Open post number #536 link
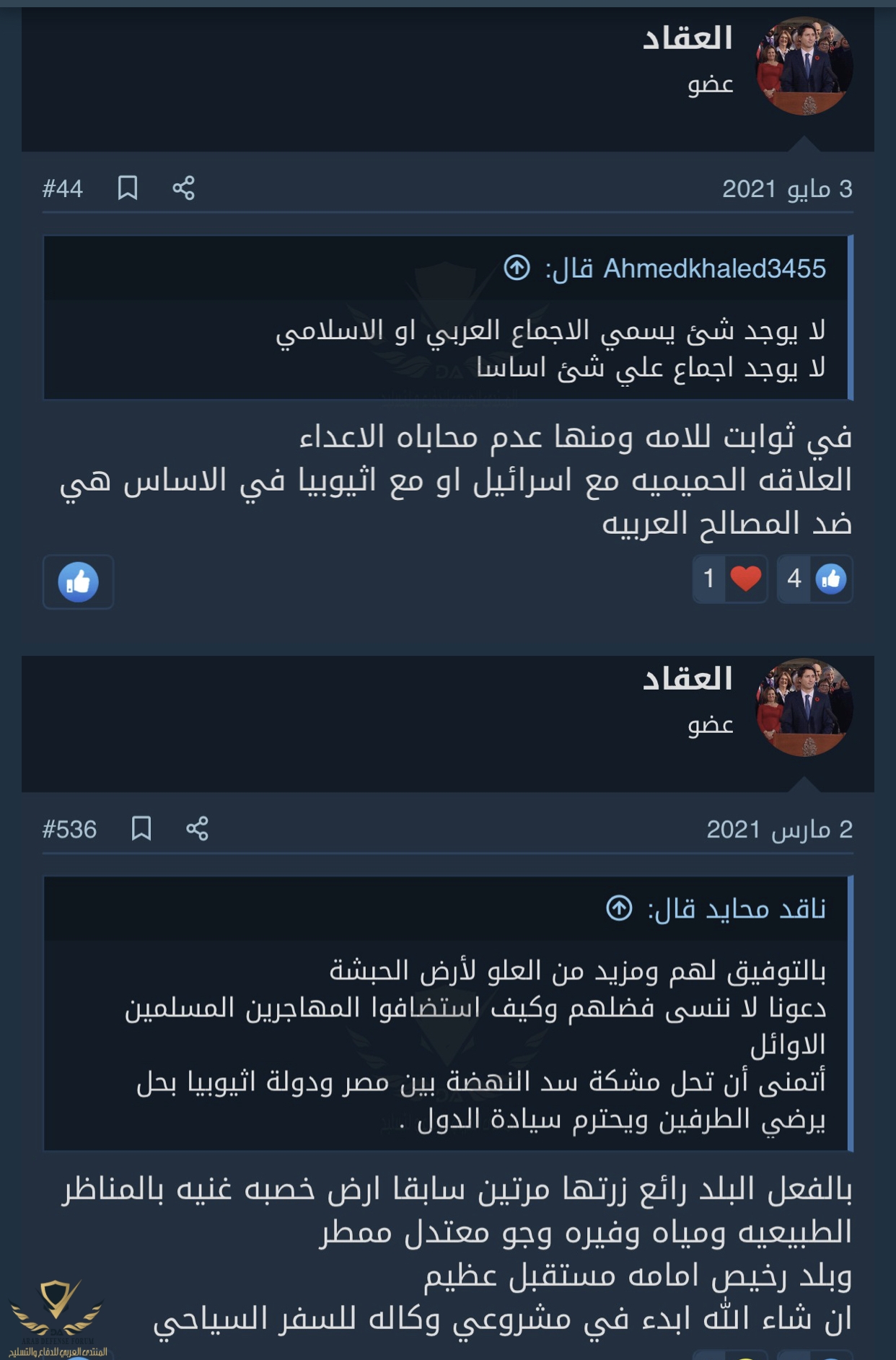Viewport: 896px width, 1360px height. (x=69, y=830)
